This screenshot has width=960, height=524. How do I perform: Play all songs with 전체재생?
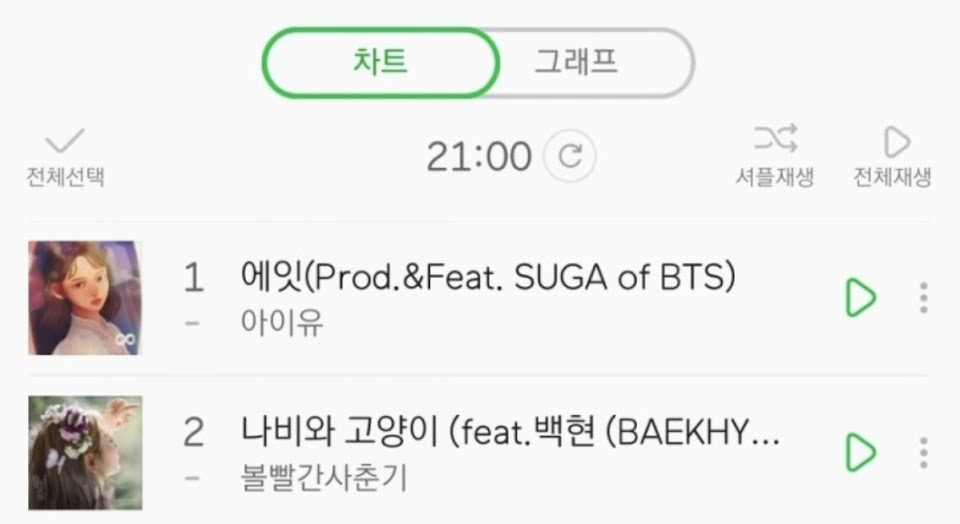tap(893, 156)
